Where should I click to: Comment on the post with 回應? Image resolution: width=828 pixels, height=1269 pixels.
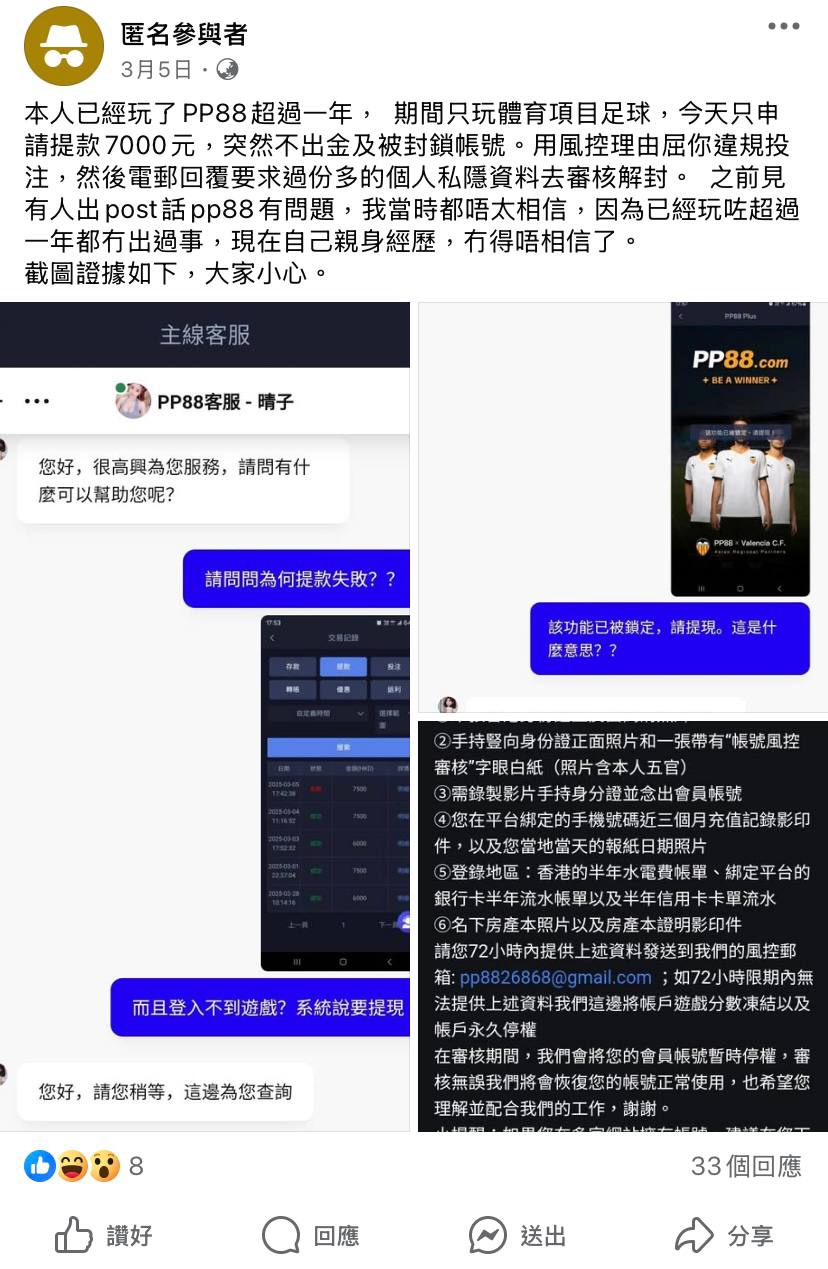311,1235
